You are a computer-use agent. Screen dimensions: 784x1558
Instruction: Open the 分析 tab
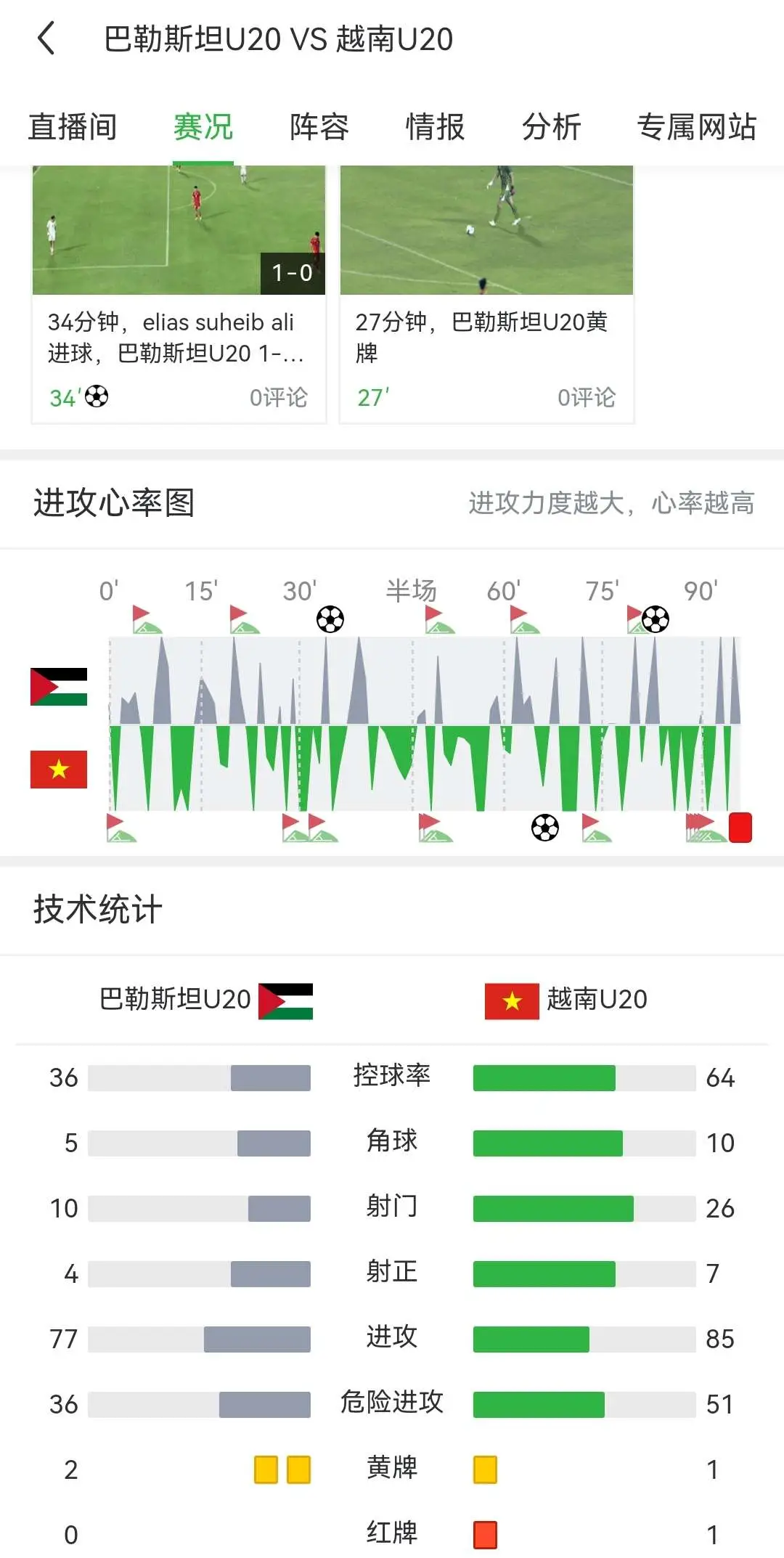552,127
